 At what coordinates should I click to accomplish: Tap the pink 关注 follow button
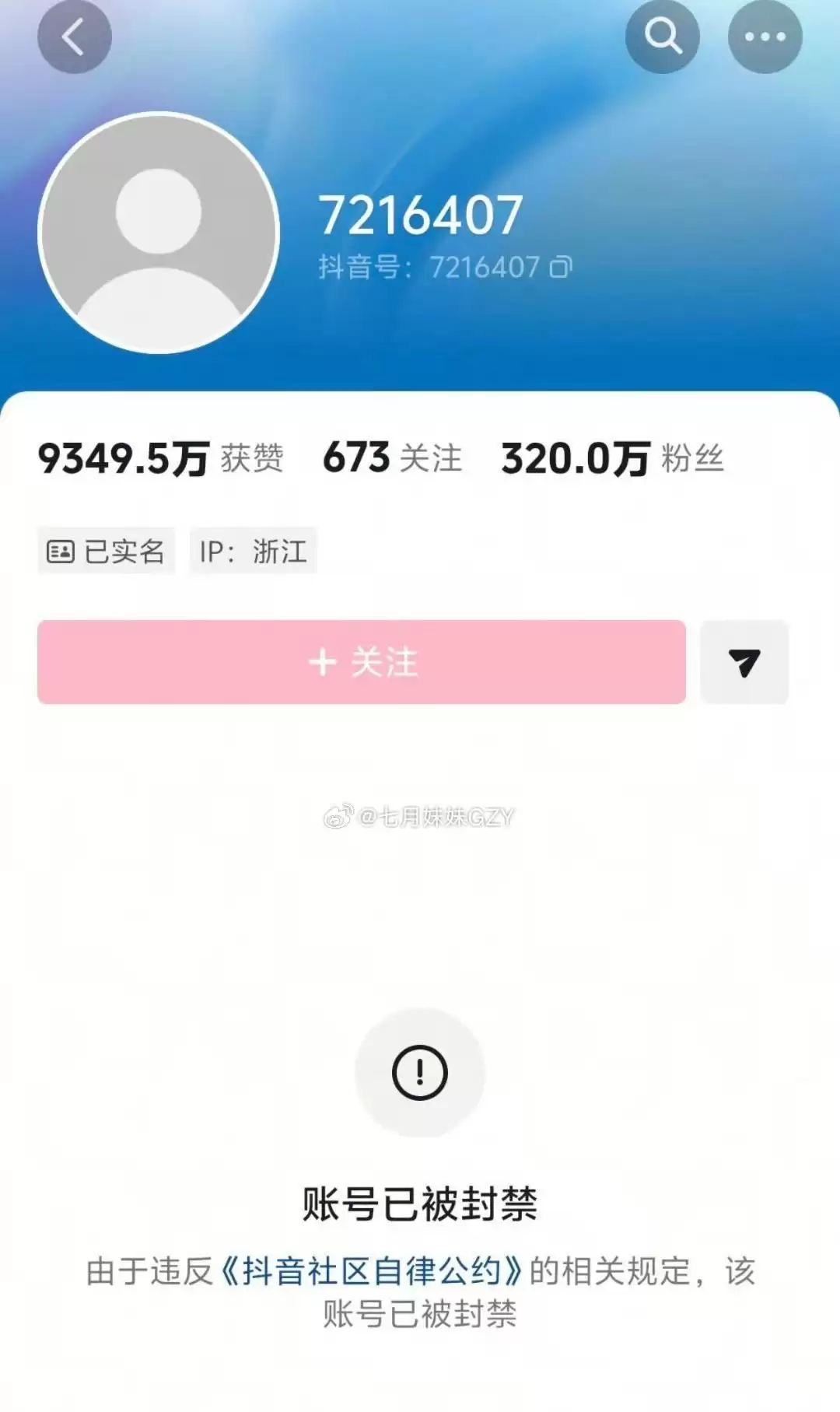[362, 662]
